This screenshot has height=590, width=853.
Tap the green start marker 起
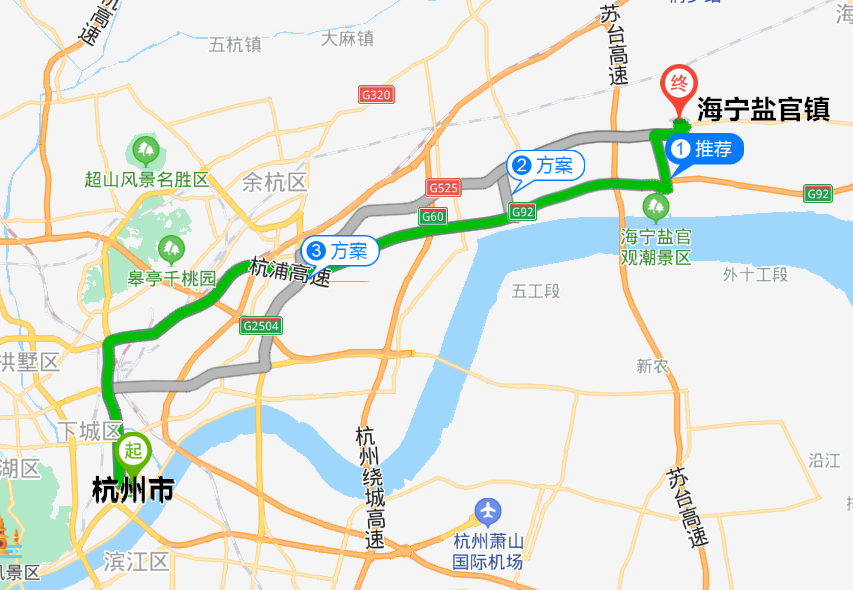[x=133, y=452]
